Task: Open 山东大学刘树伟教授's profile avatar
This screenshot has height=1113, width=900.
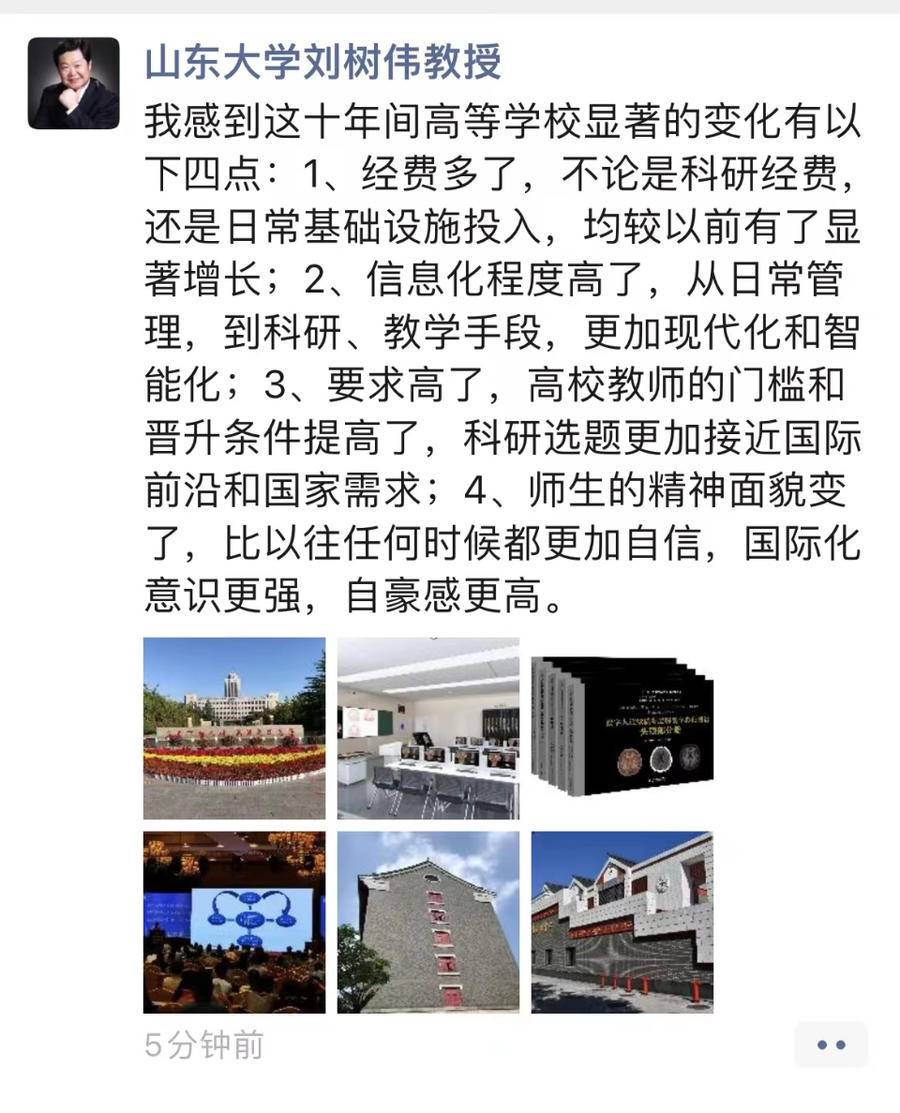Action: [74, 83]
